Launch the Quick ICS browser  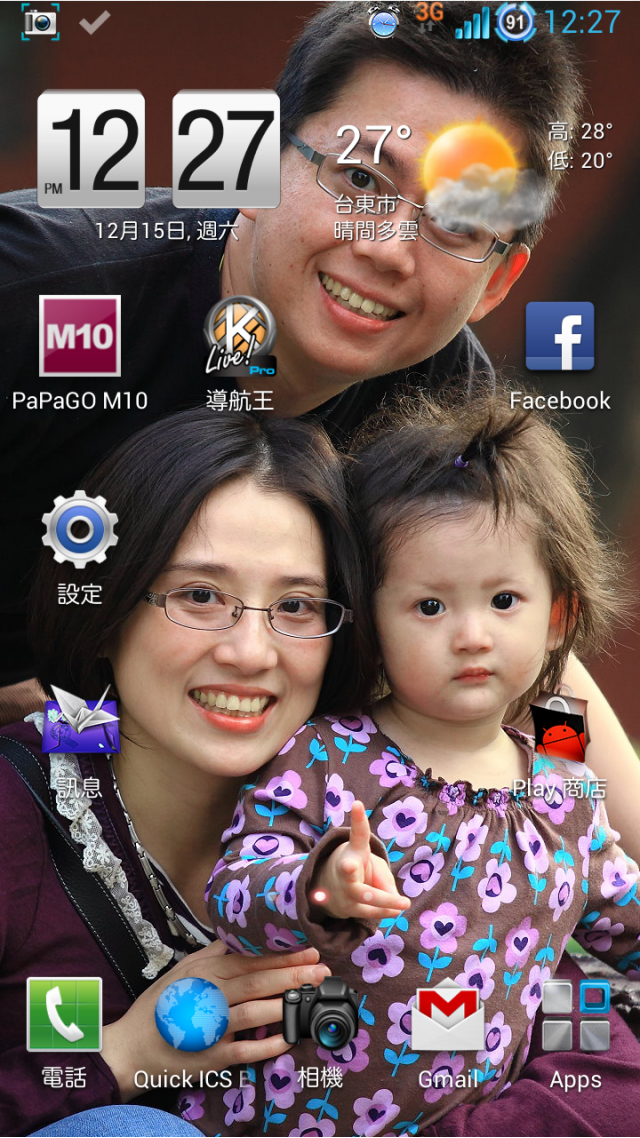click(192, 1015)
